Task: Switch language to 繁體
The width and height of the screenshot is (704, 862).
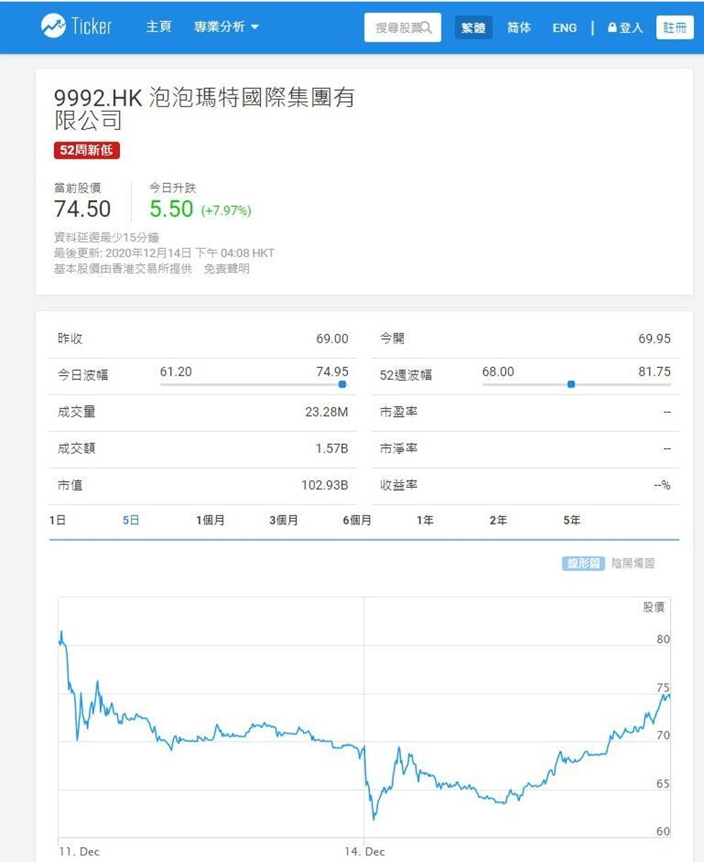Action: coord(473,27)
